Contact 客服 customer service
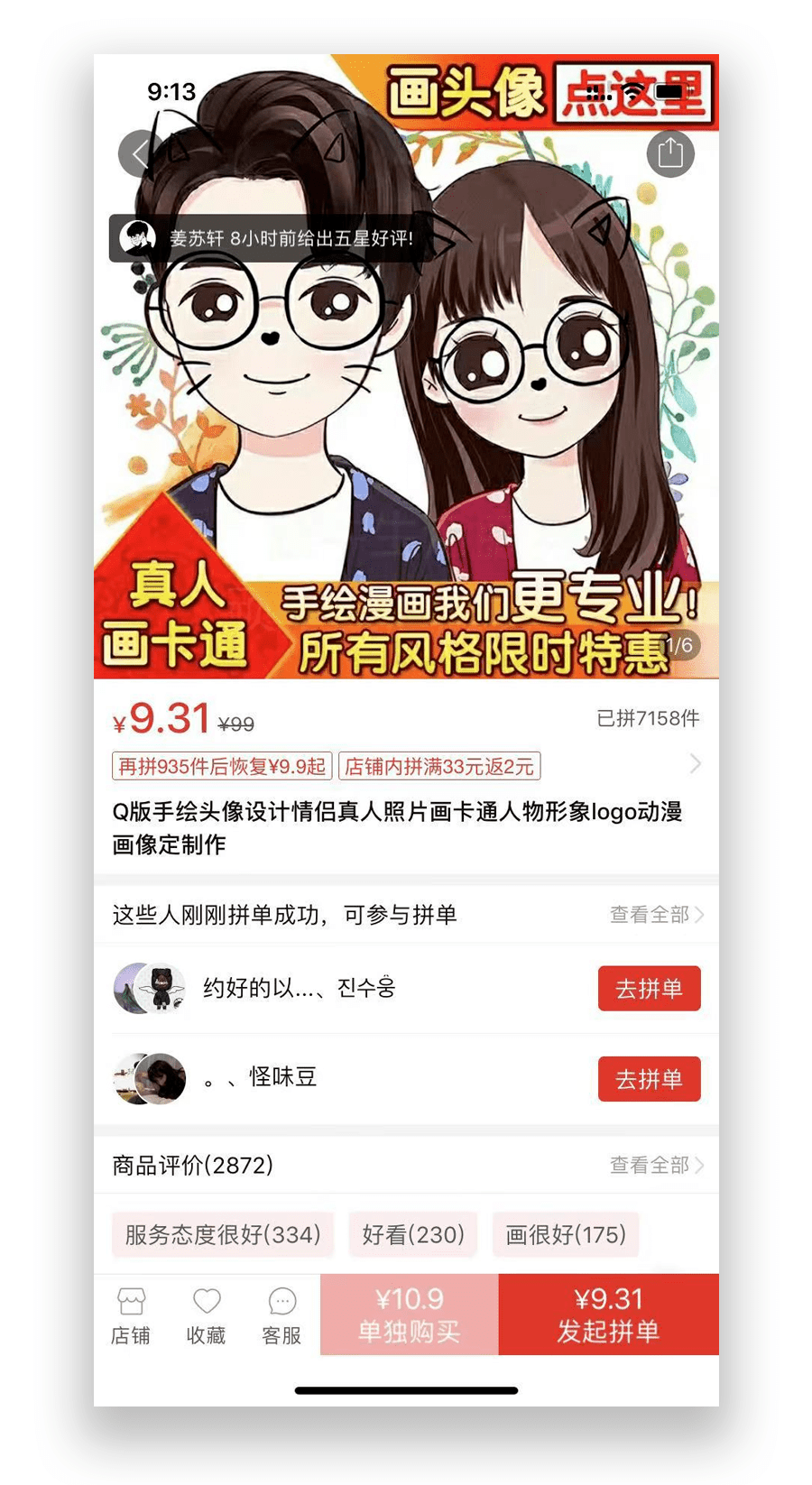 281,1315
